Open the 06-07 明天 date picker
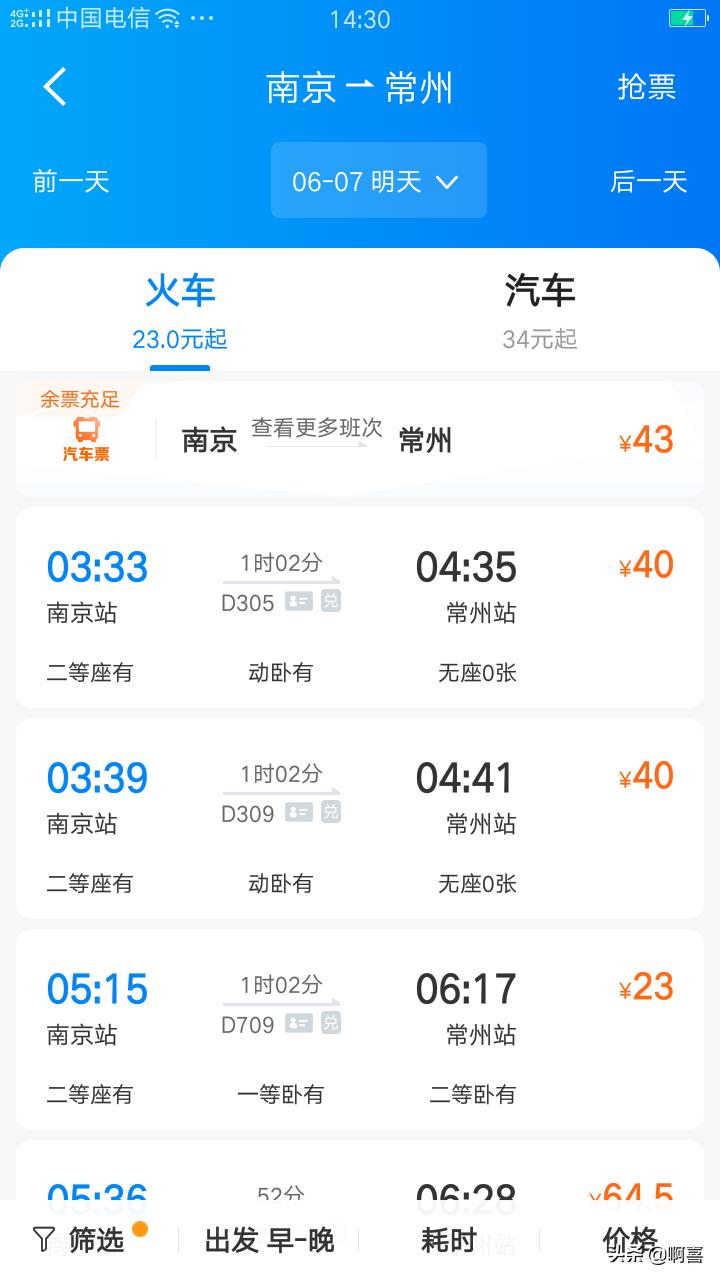The height and width of the screenshot is (1280, 720). (x=379, y=180)
